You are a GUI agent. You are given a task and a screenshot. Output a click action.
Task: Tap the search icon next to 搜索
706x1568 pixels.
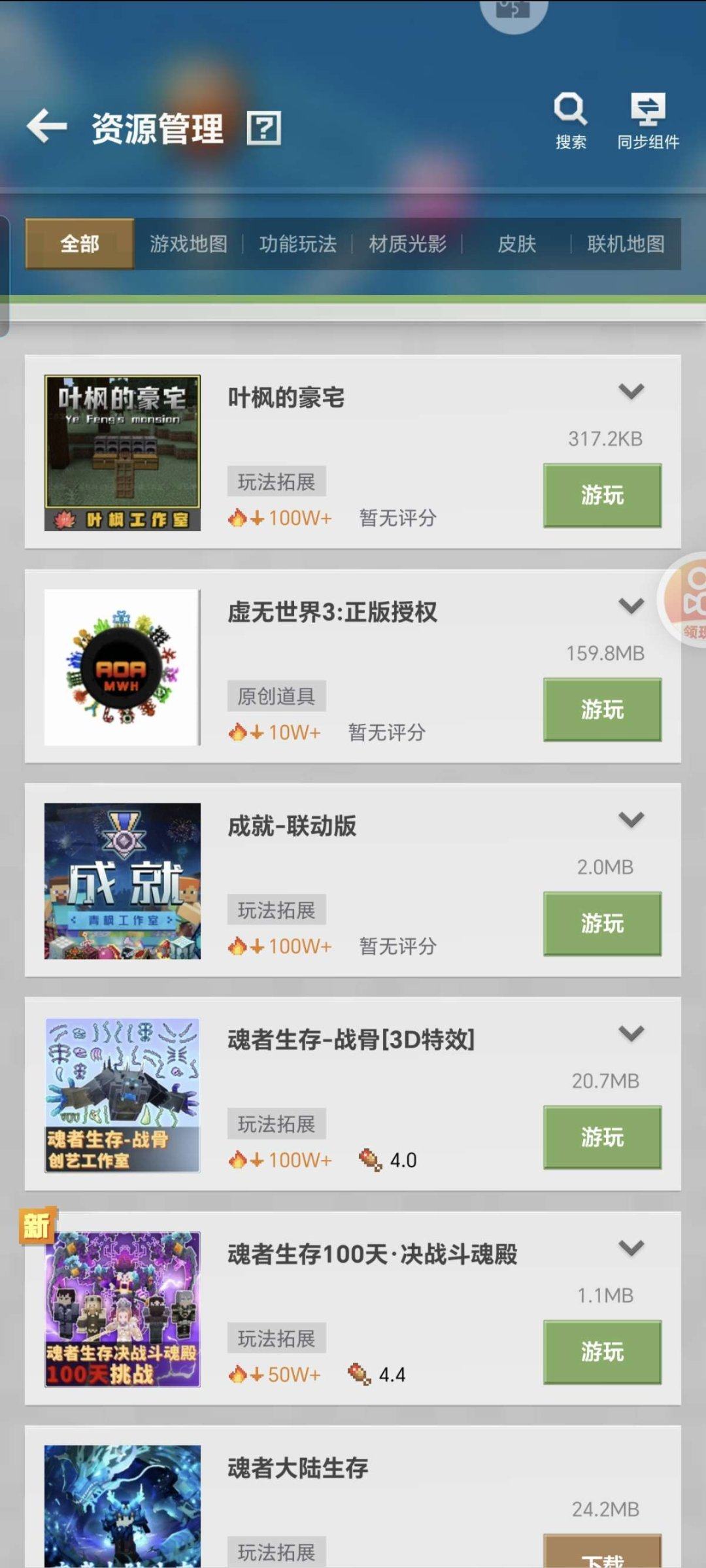(569, 110)
